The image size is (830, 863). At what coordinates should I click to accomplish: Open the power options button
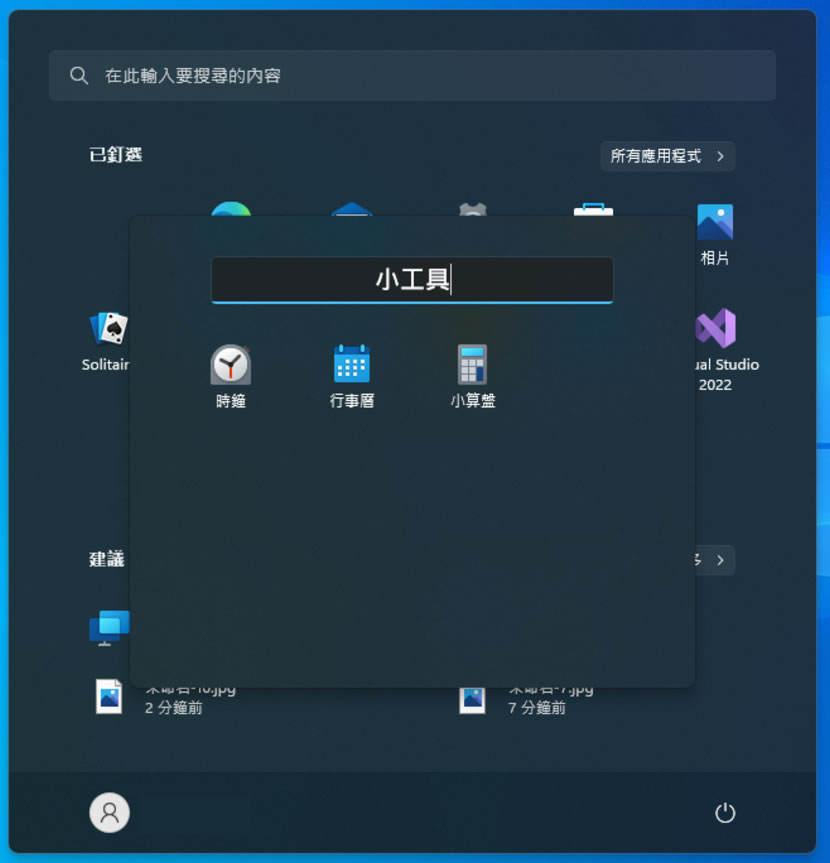point(725,813)
